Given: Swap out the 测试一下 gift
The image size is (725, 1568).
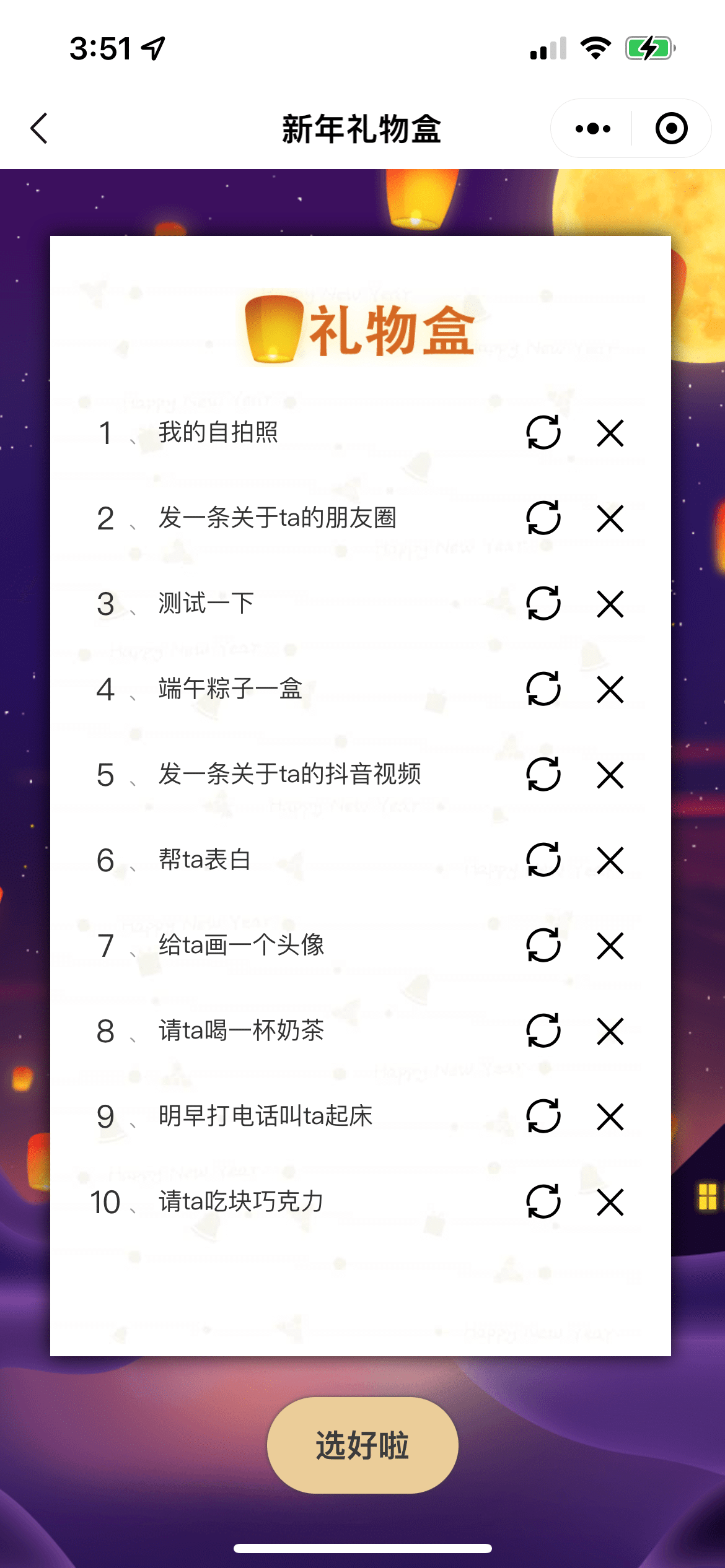Looking at the screenshot, I should point(543,603).
